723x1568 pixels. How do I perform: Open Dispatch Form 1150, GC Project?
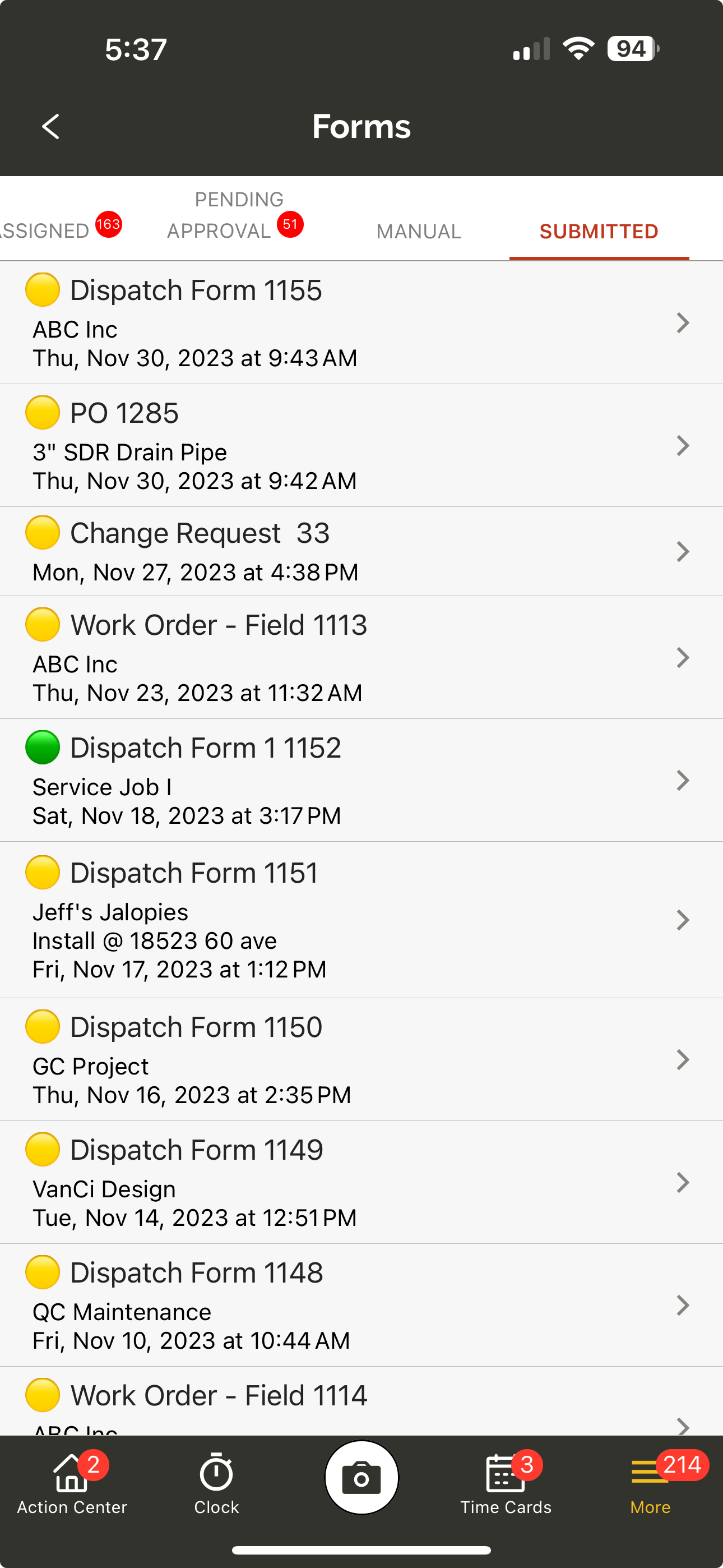[x=361, y=1060]
